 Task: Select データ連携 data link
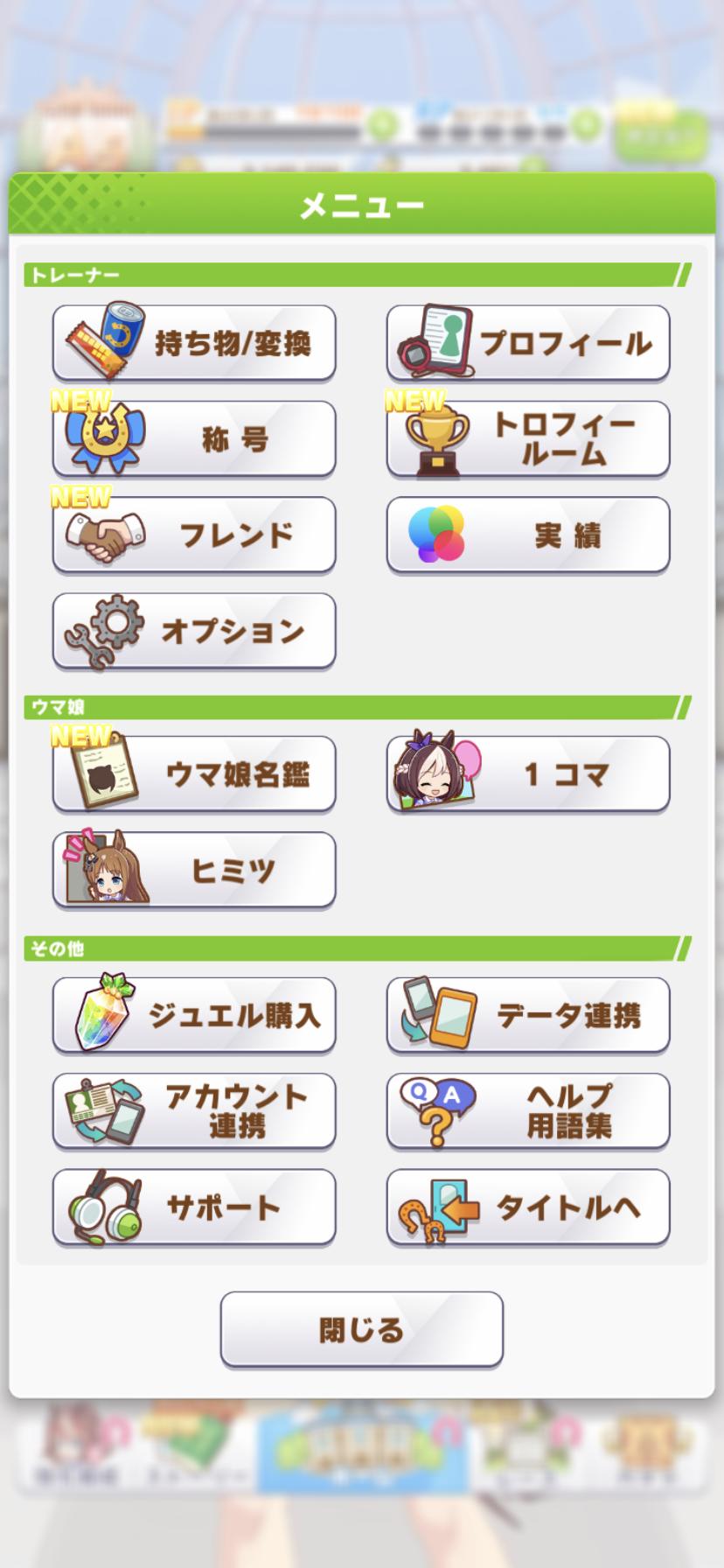(528, 1015)
